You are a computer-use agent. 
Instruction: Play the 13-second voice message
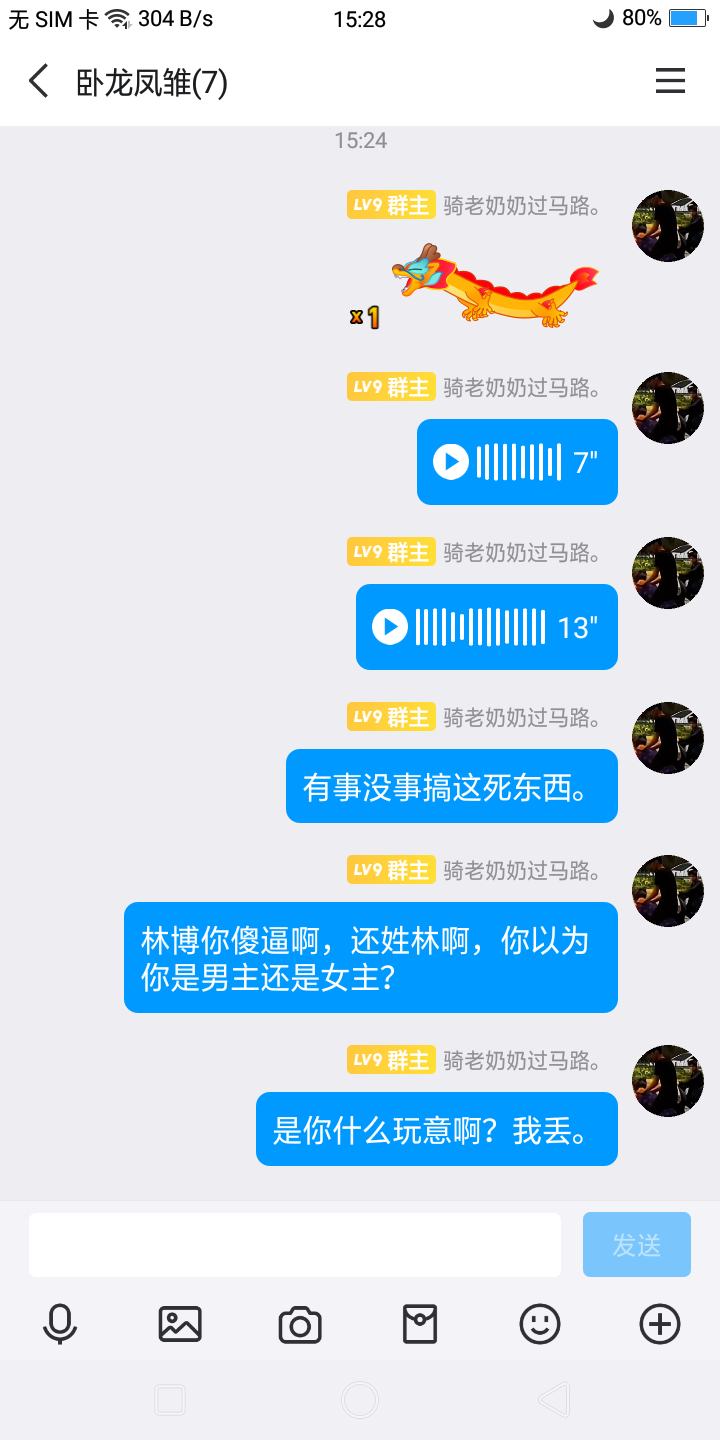390,627
